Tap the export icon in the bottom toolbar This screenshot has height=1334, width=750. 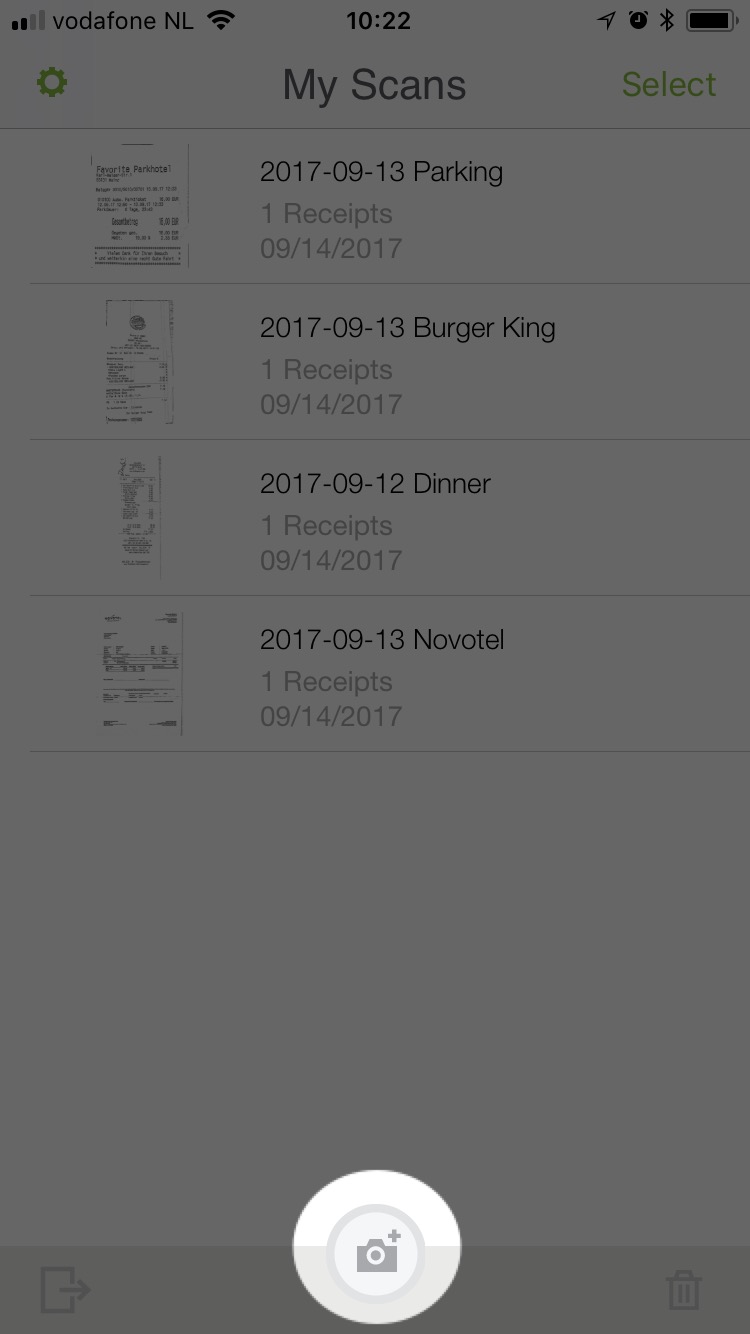65,1289
